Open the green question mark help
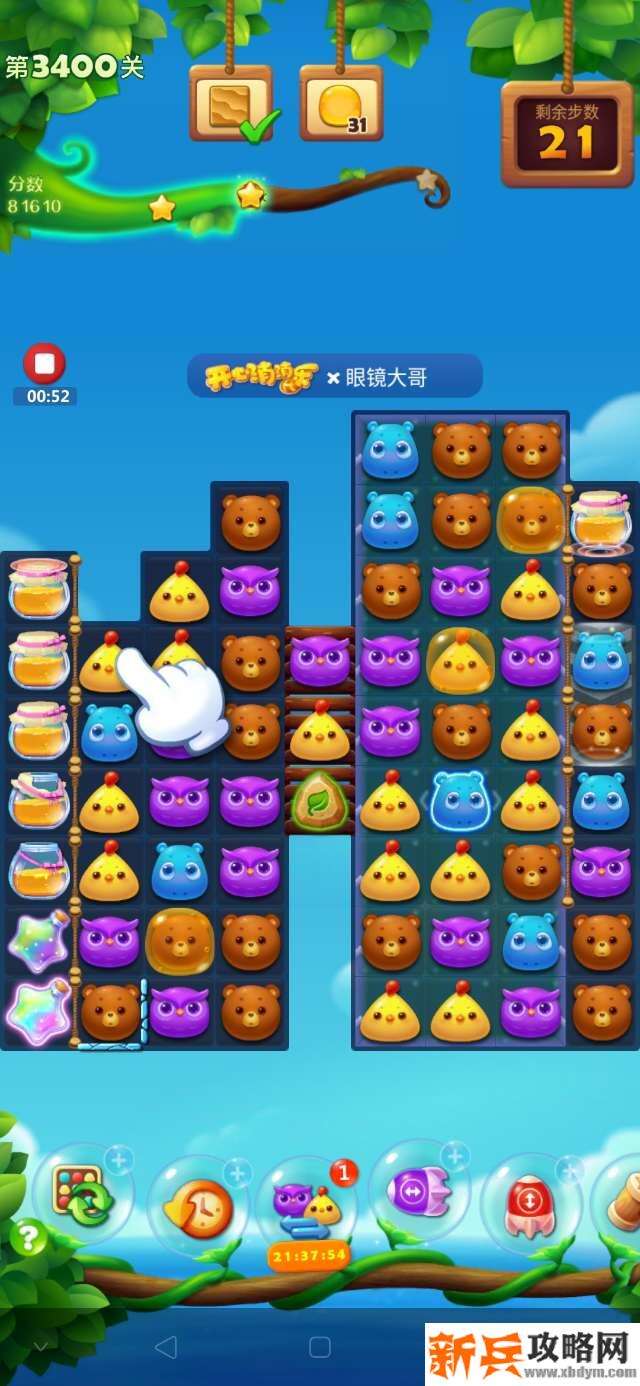640x1386 pixels. pos(28,1239)
